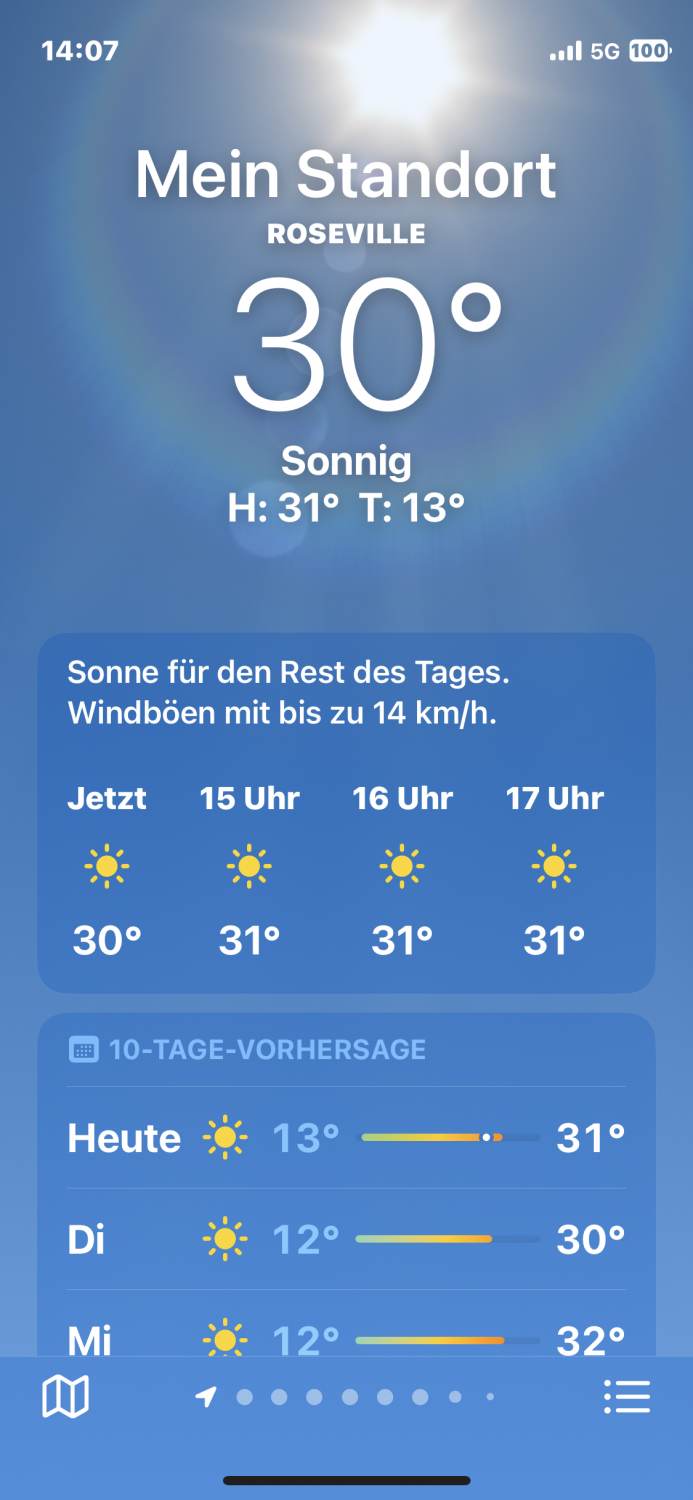Screen dimensions: 693x1500
Task: Open the hourly forecast card
Action: 346,813
